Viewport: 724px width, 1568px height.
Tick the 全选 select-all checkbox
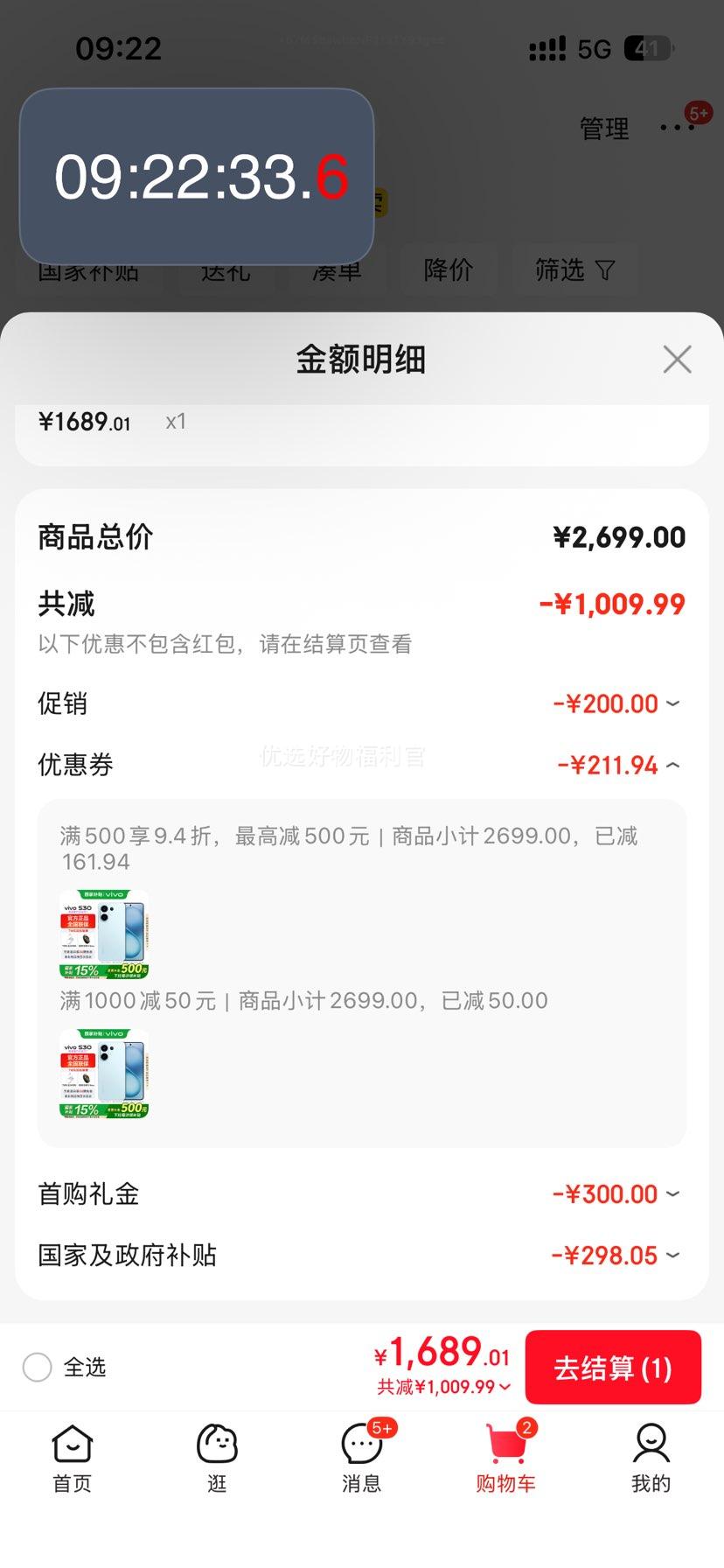[x=38, y=1367]
